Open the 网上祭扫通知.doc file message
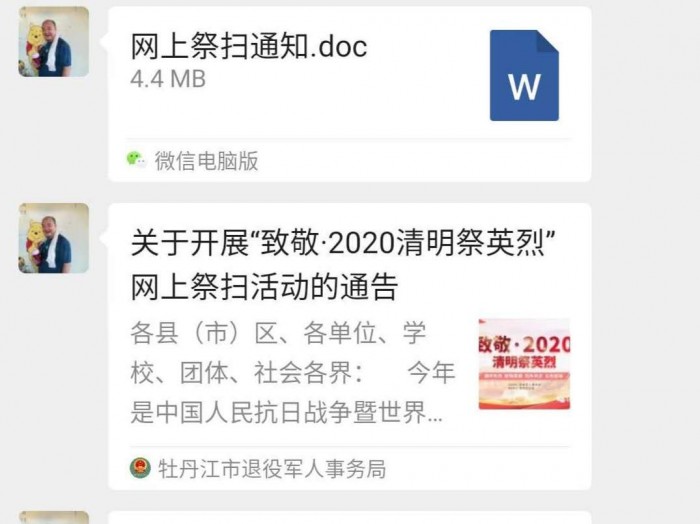Viewport: 700px width, 524px height. click(349, 75)
